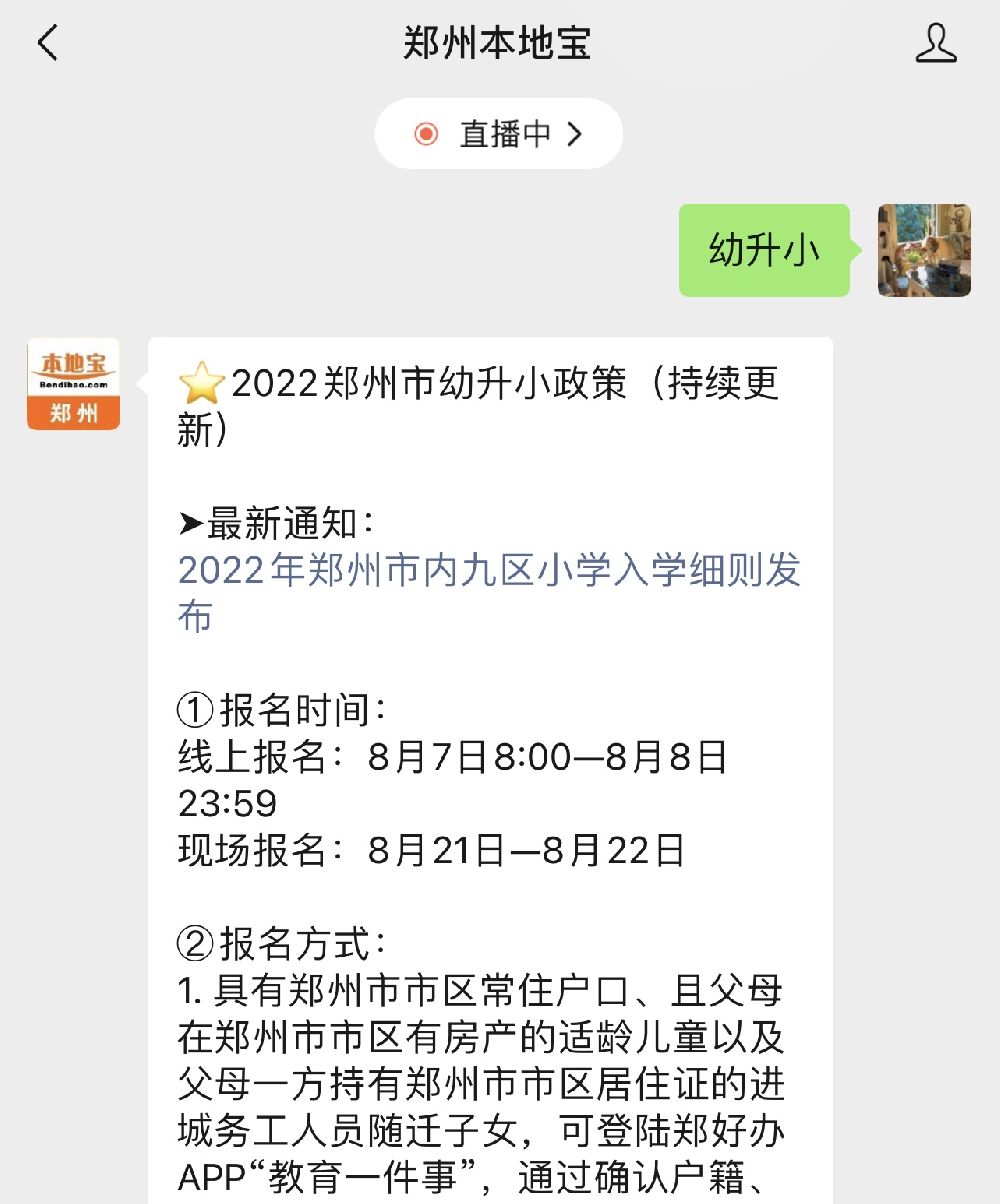Open the account profile icon
Viewport: 1000px width, 1204px height.
(x=936, y=43)
